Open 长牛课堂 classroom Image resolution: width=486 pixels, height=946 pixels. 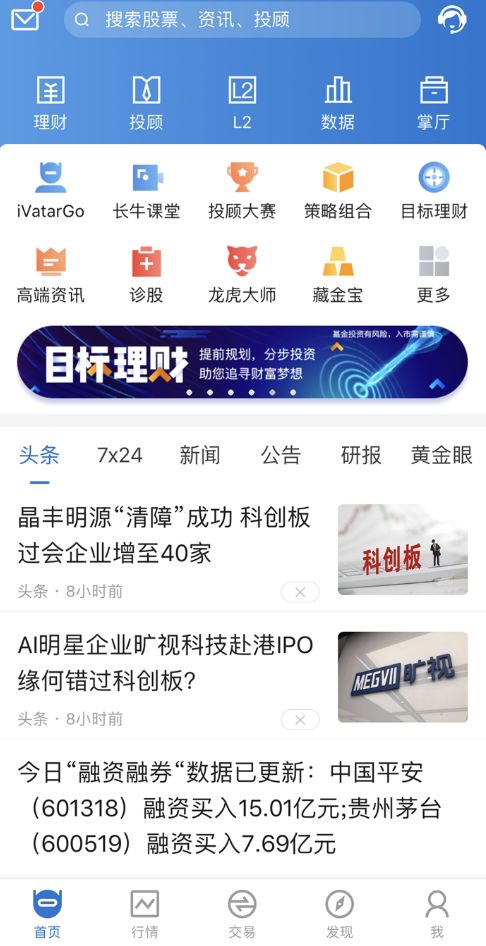[147, 190]
